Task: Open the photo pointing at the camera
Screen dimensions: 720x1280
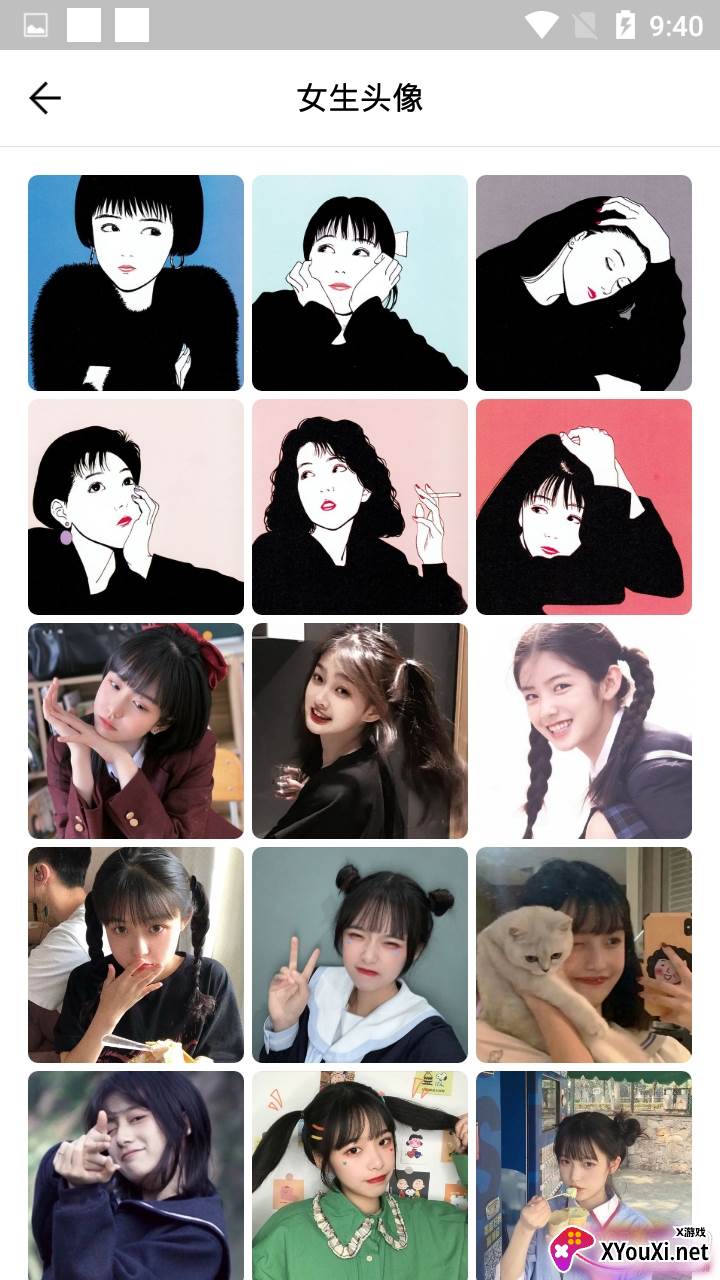Action: click(x=136, y=1175)
